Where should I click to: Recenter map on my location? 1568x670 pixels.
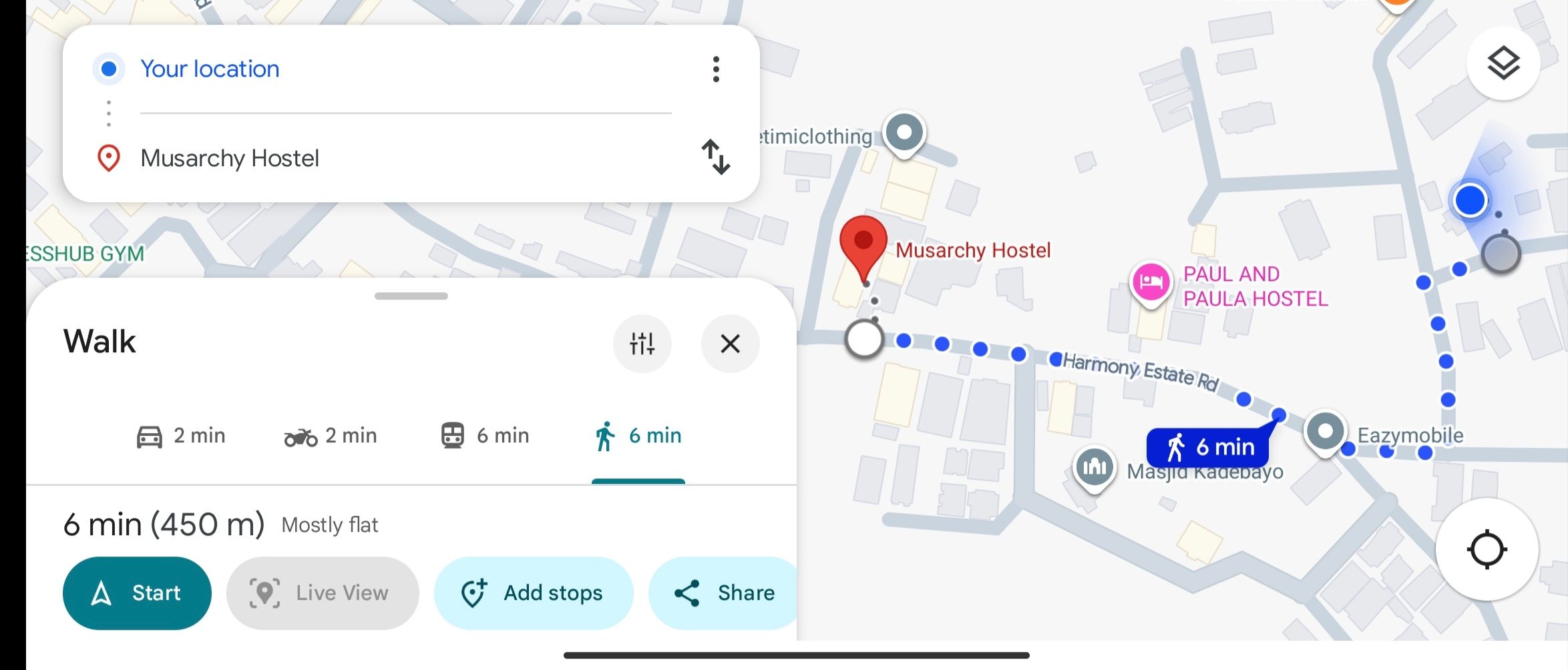(1487, 550)
